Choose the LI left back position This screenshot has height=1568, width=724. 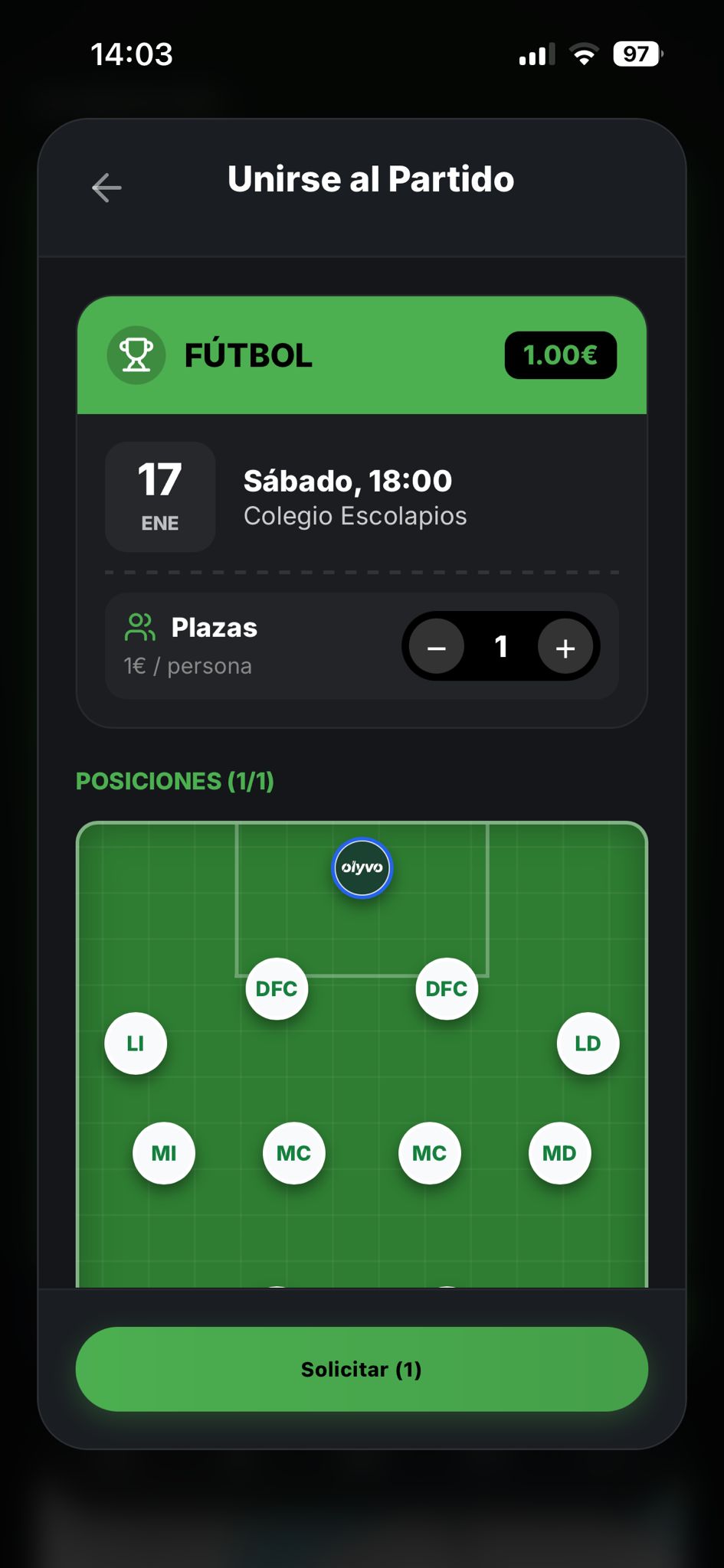136,1043
